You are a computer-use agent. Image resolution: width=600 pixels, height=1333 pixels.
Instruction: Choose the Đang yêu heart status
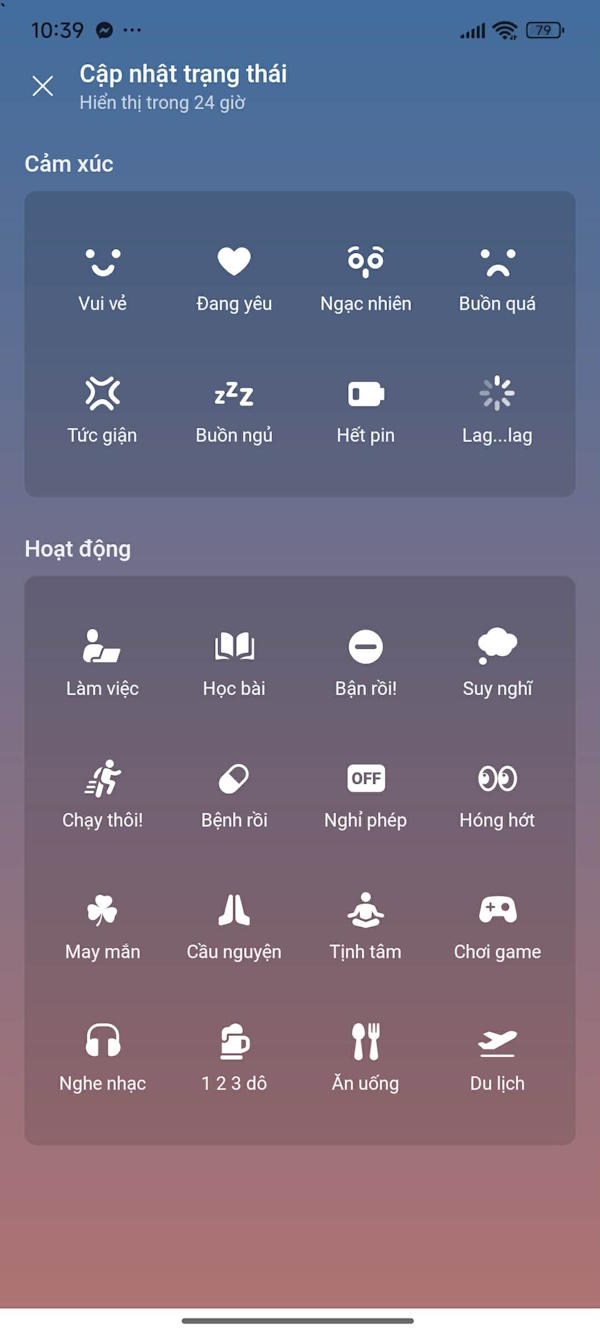pyautogui.click(x=234, y=278)
